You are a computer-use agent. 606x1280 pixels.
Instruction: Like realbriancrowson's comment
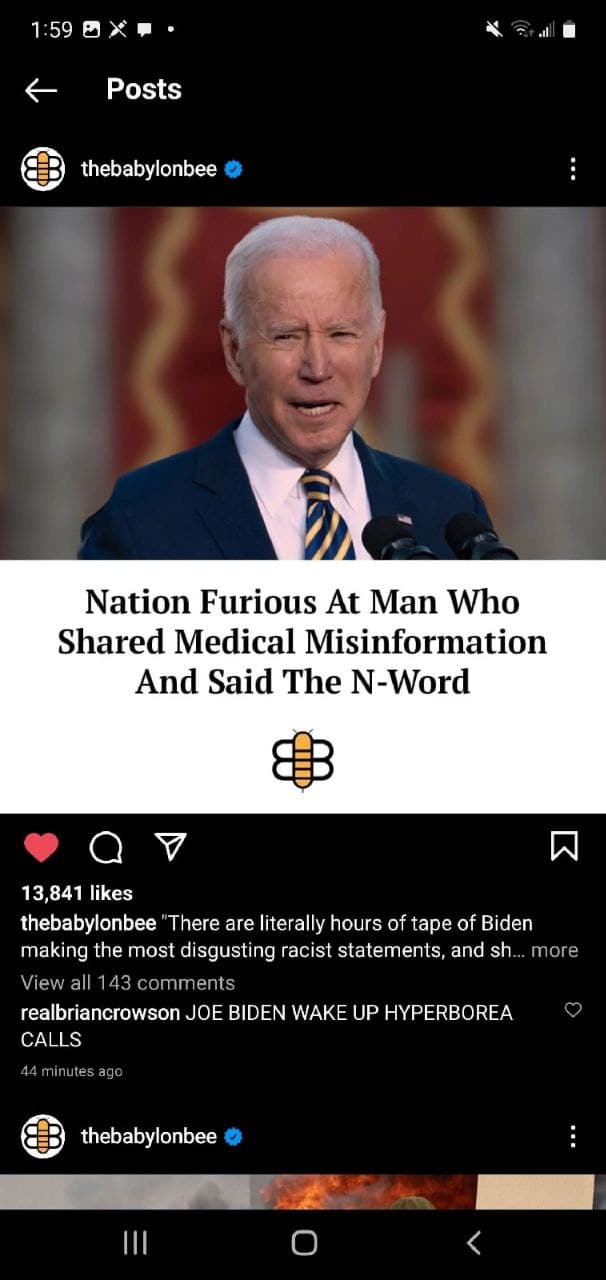click(x=573, y=1011)
